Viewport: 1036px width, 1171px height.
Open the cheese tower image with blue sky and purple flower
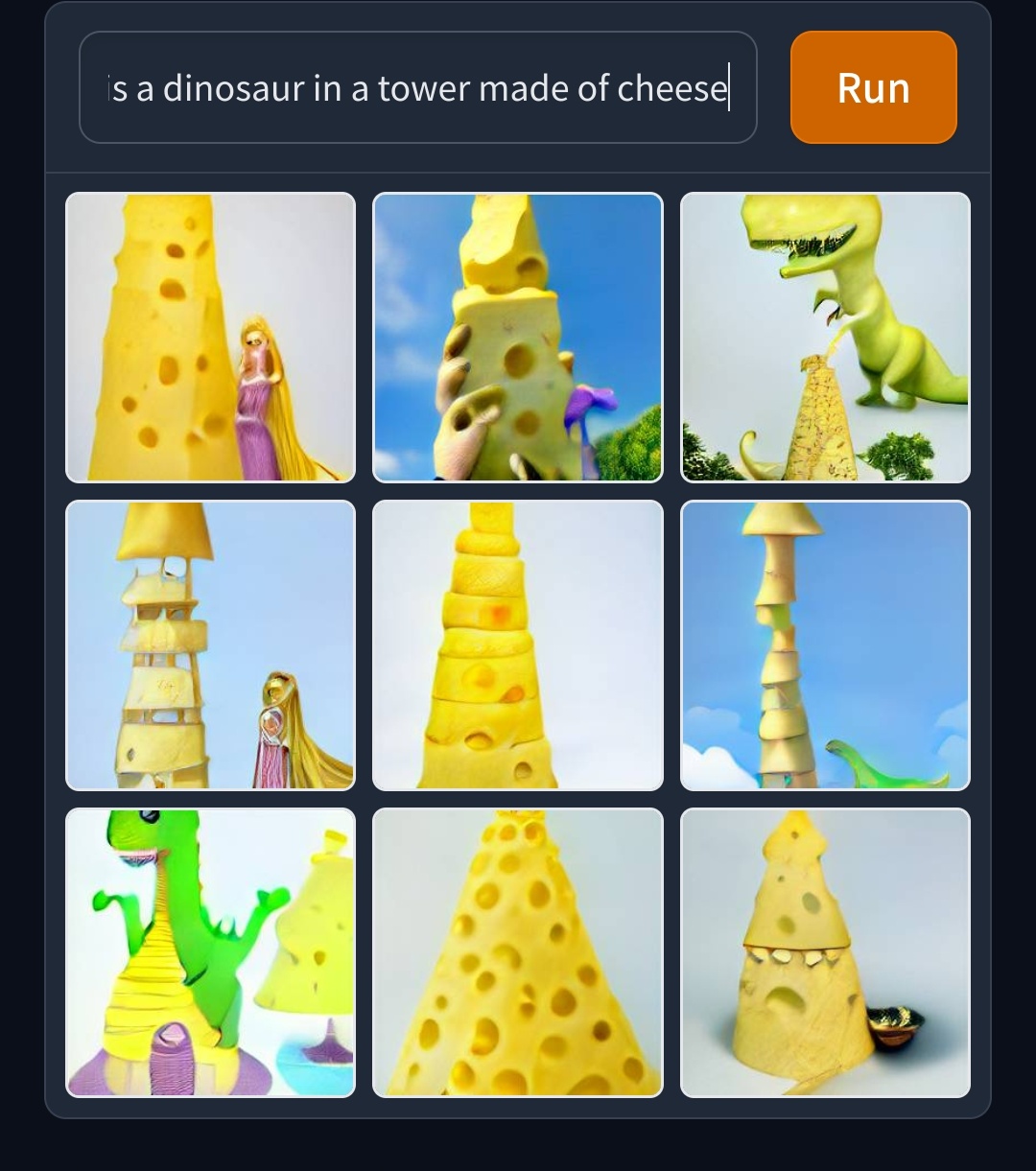pos(518,338)
